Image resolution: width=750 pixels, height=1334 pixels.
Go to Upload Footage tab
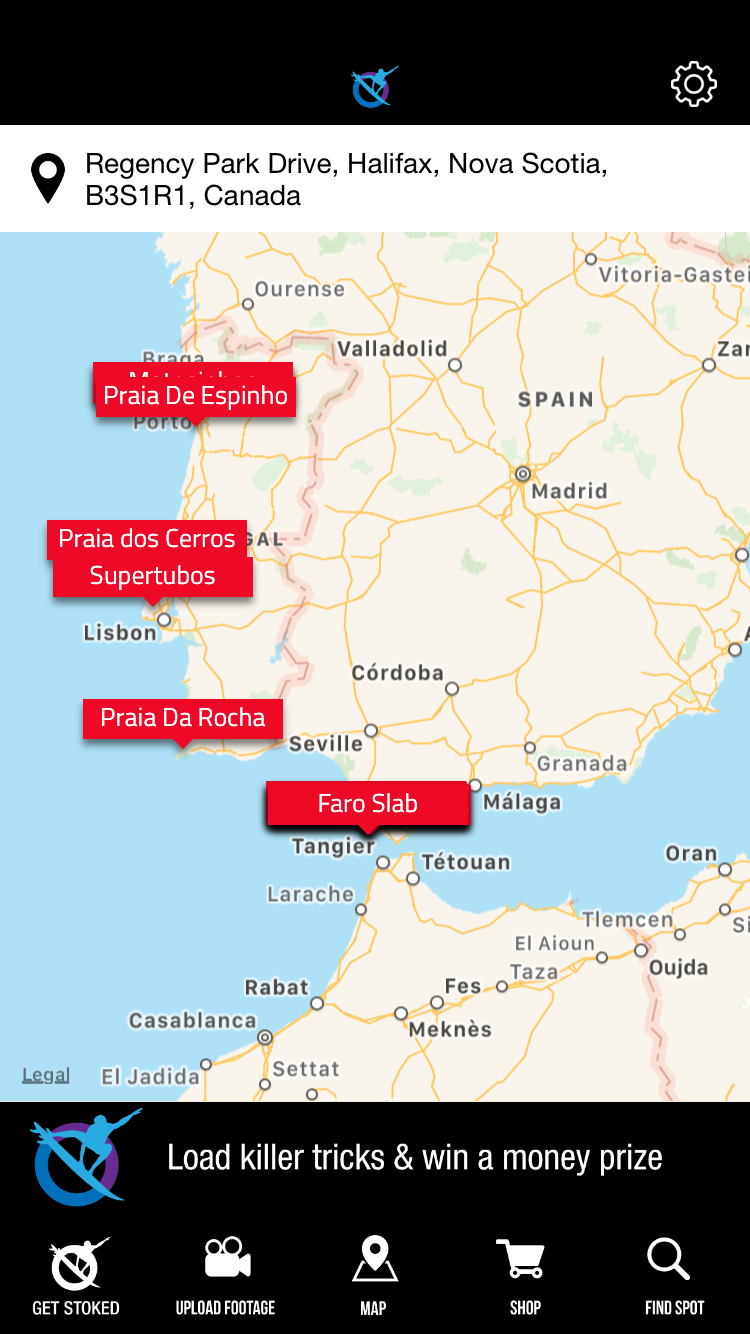click(x=226, y=1276)
